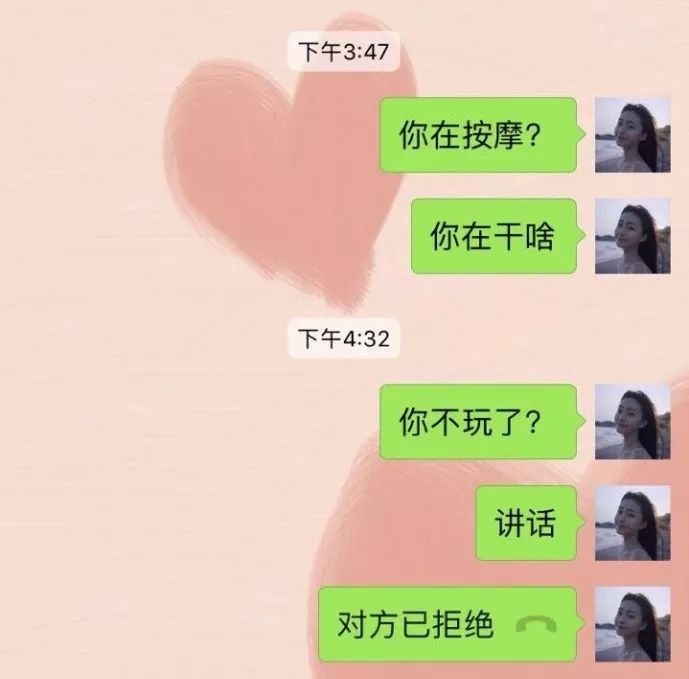Screen dimensions: 689x679
Task: Tap the 对方已拒绝 call record to redial
Action: (447, 625)
